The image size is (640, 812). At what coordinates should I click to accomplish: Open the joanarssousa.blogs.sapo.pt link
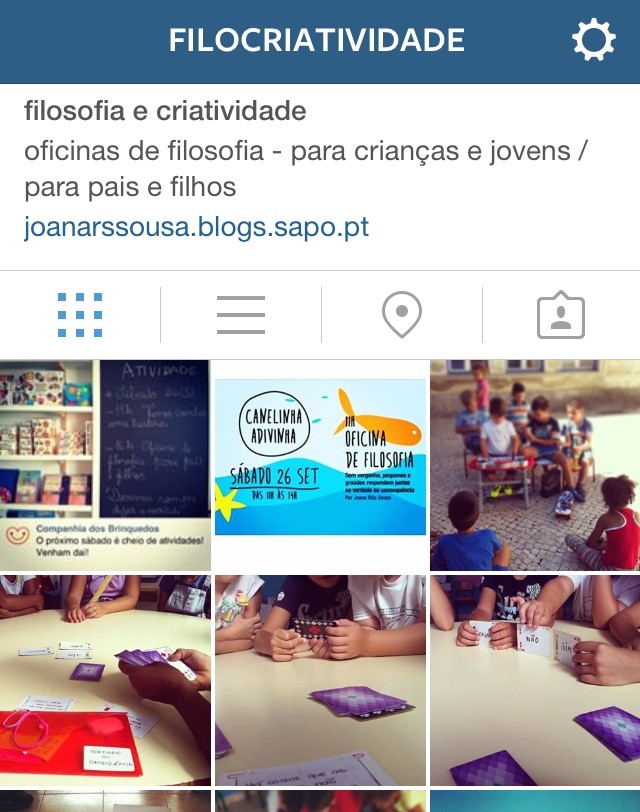(x=197, y=227)
